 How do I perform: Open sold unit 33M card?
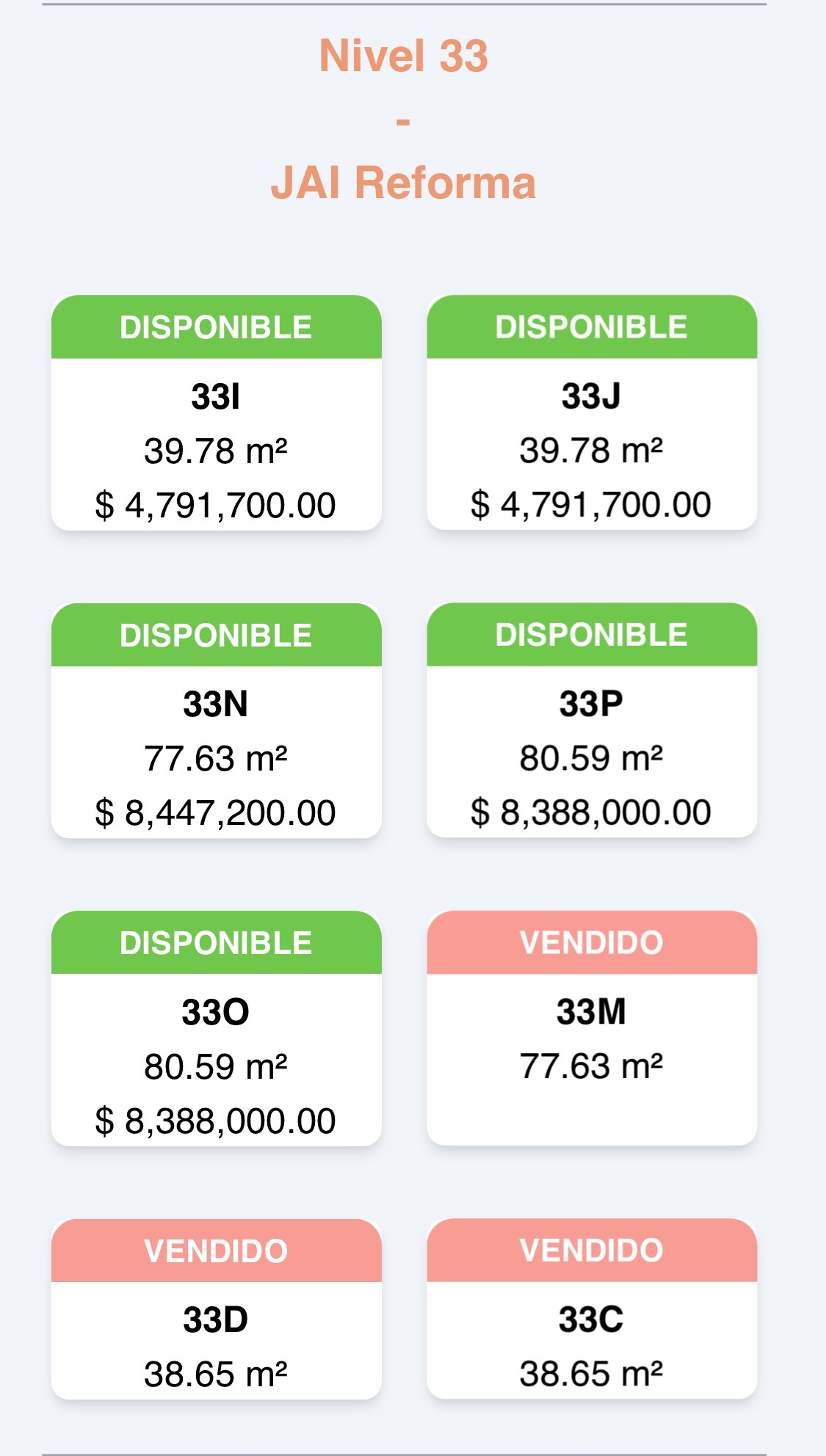[592, 1027]
